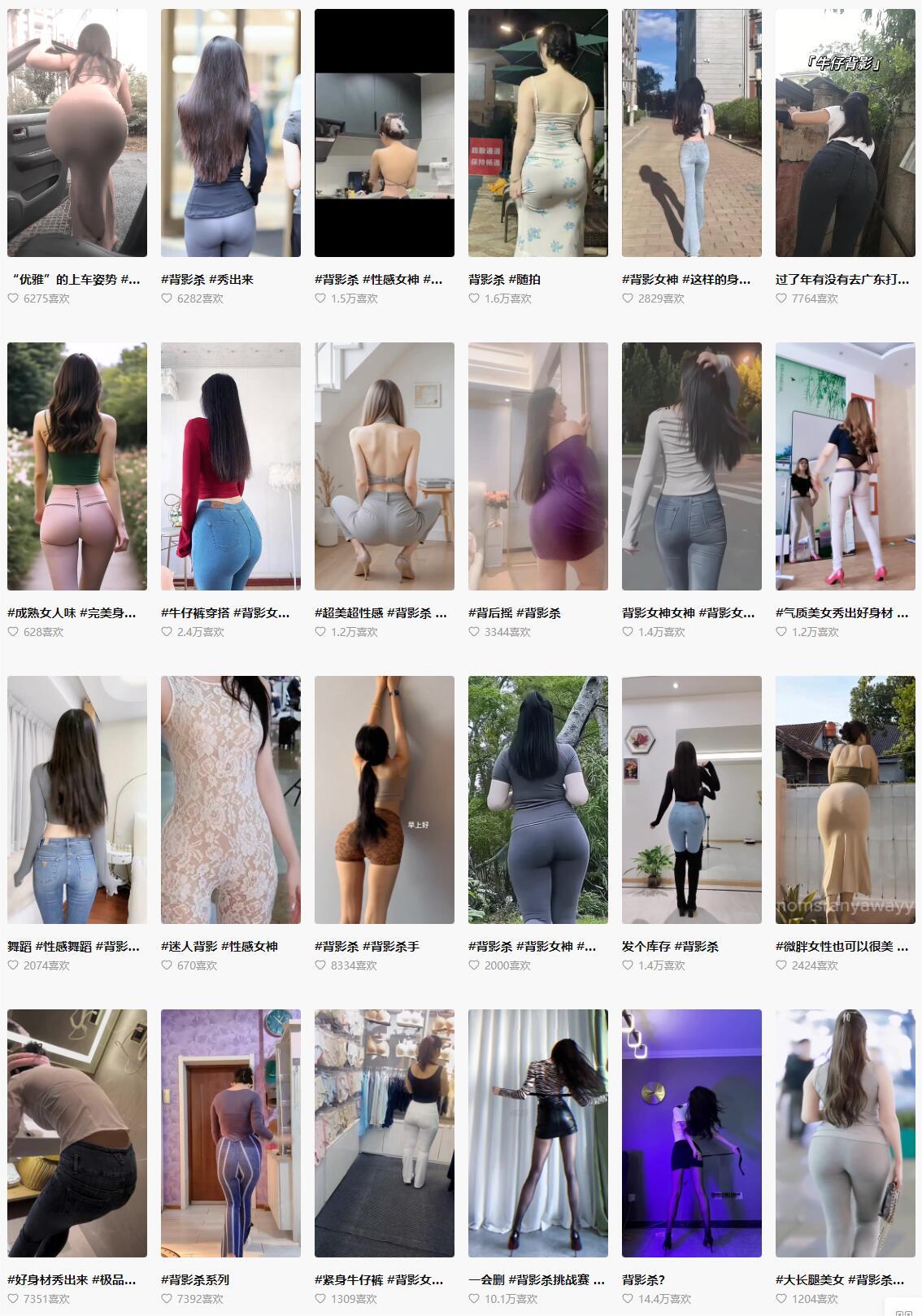
Task: Open the video captioned 背影杀 #随拍
Action: click(538, 133)
